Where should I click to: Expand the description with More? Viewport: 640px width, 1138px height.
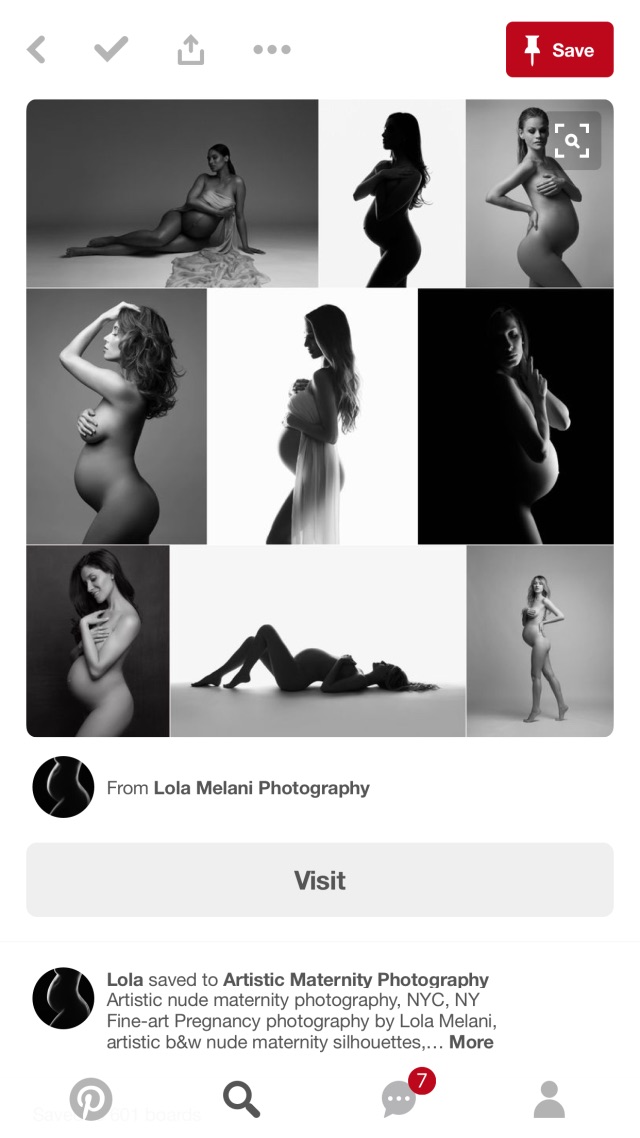coord(471,1042)
